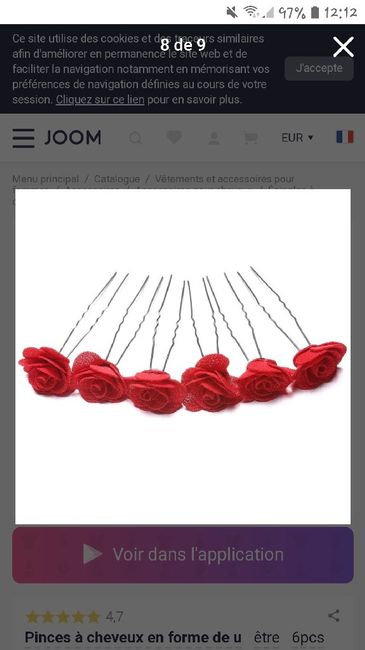The height and width of the screenshot is (650, 365).
Task: Accept cookies with J'accepte button
Action: tap(319, 68)
